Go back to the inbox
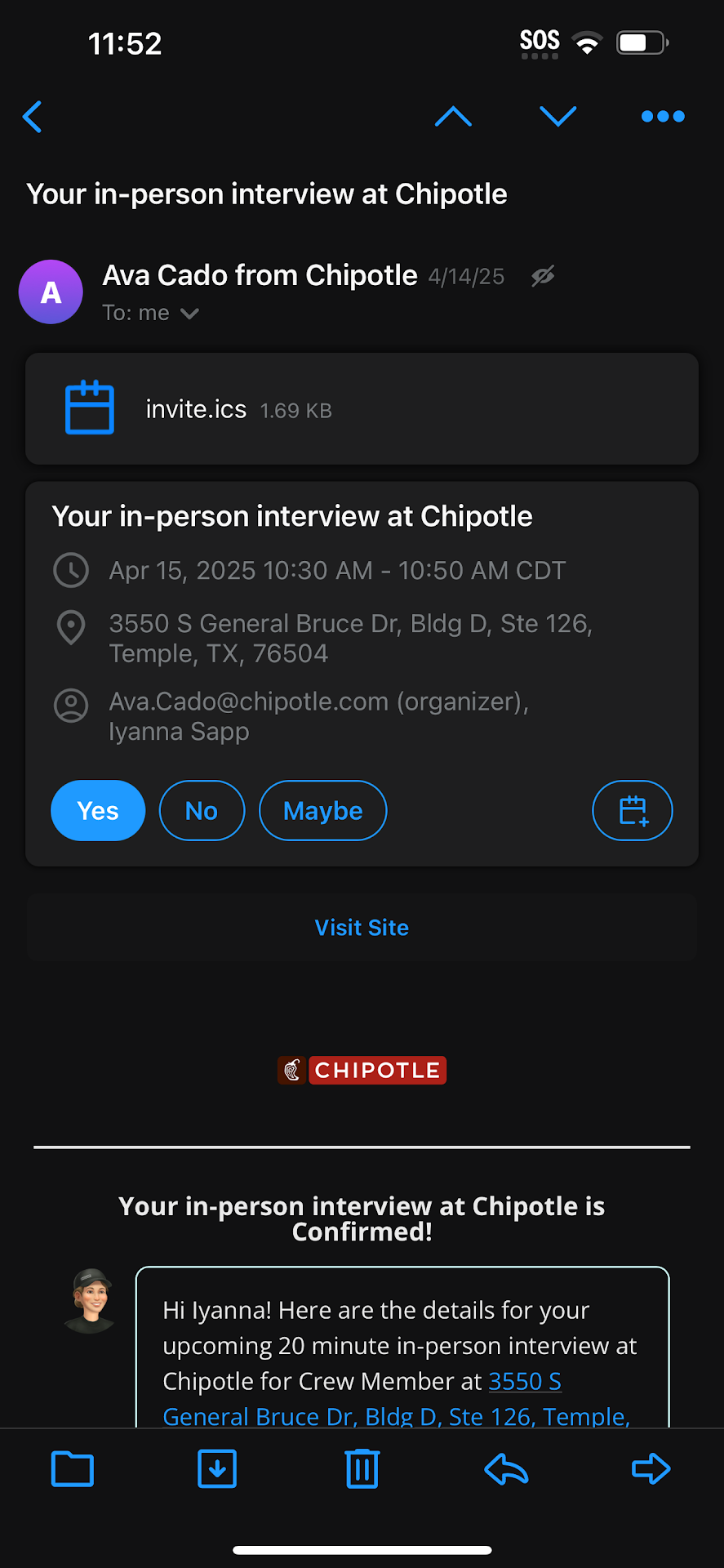The height and width of the screenshot is (1568, 724). 33,117
